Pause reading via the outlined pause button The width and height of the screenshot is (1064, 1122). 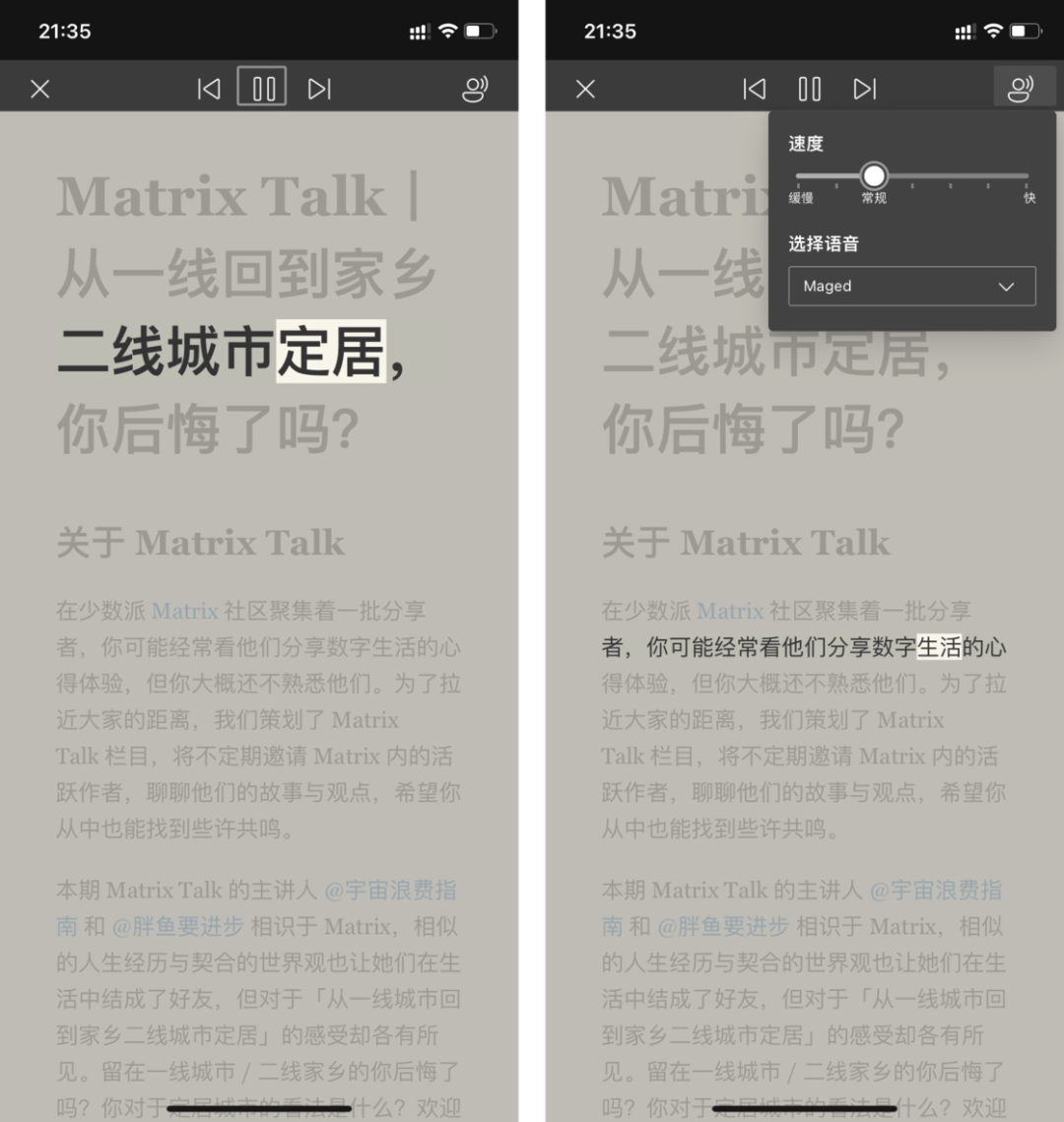262,89
